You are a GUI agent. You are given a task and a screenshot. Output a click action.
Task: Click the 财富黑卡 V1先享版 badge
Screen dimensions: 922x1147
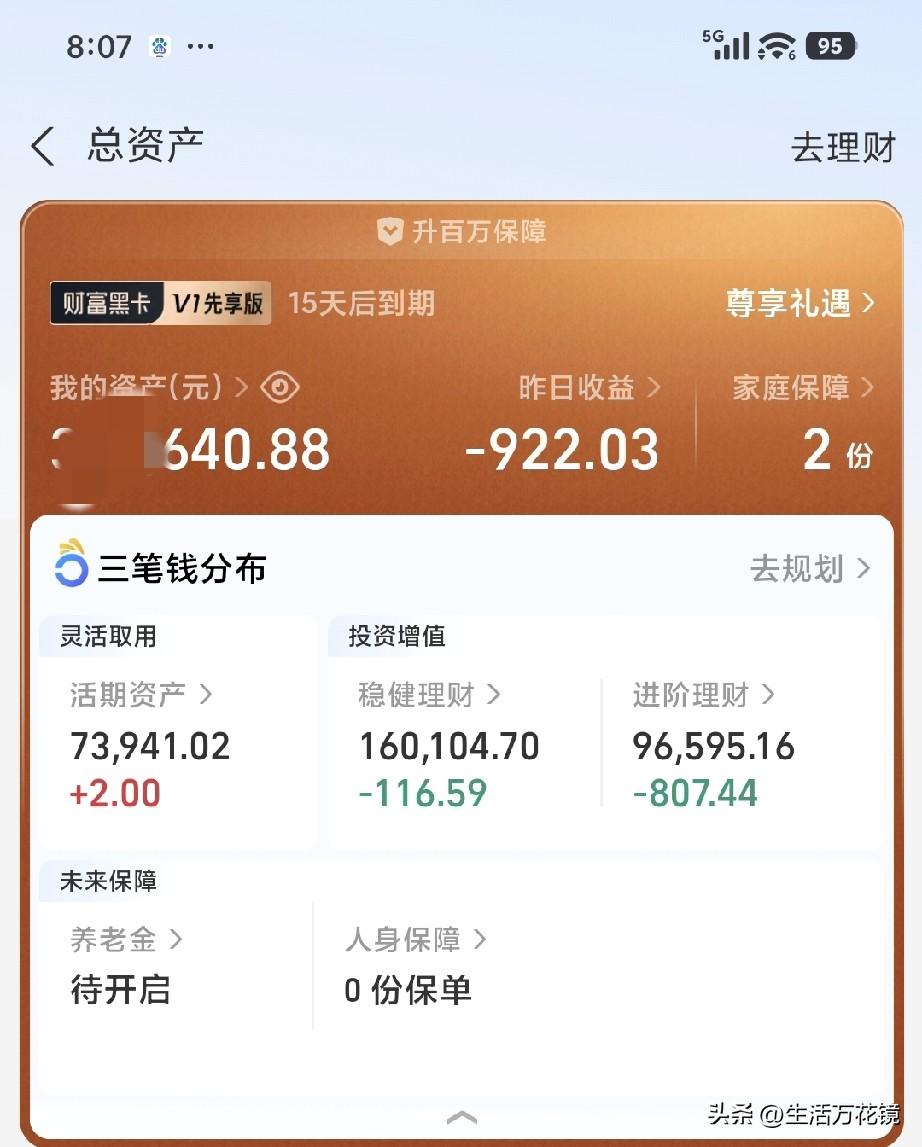click(x=162, y=302)
